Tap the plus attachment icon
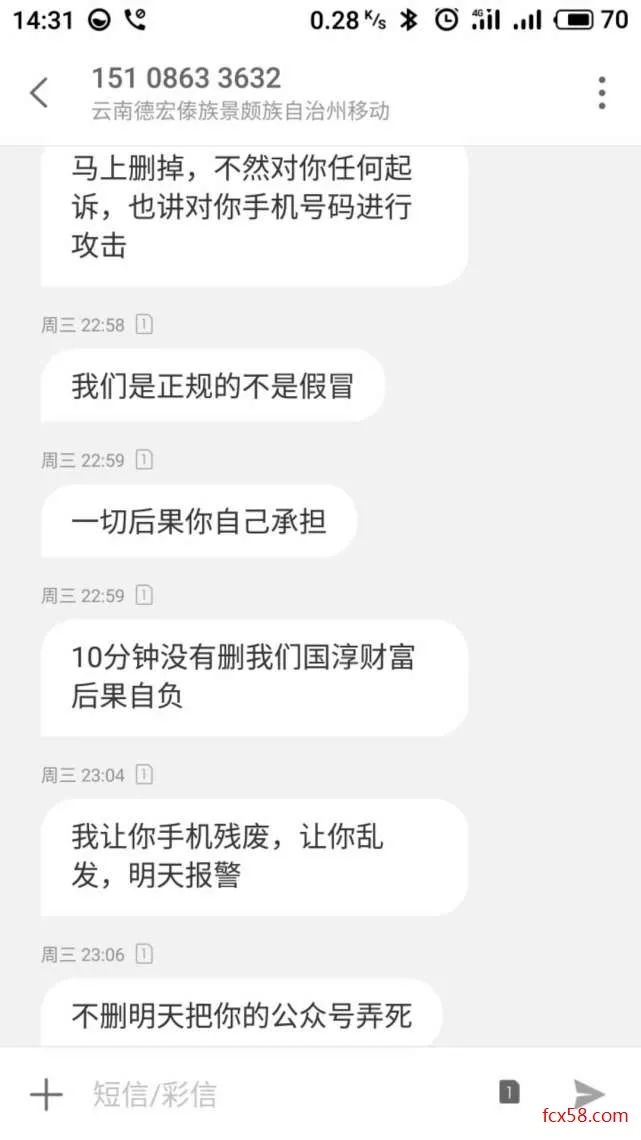641x1140 pixels. click(x=46, y=1094)
